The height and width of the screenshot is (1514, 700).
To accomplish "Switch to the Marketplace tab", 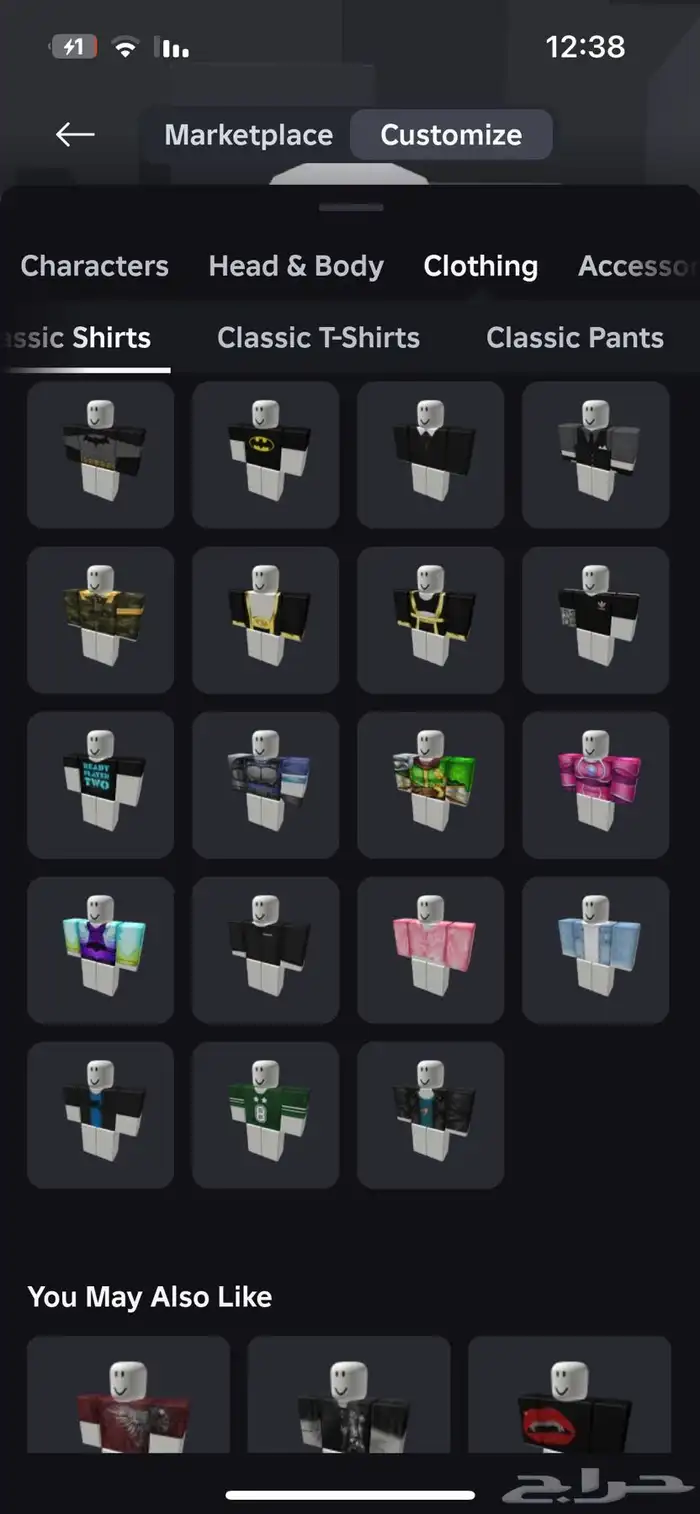I will pyautogui.click(x=248, y=135).
